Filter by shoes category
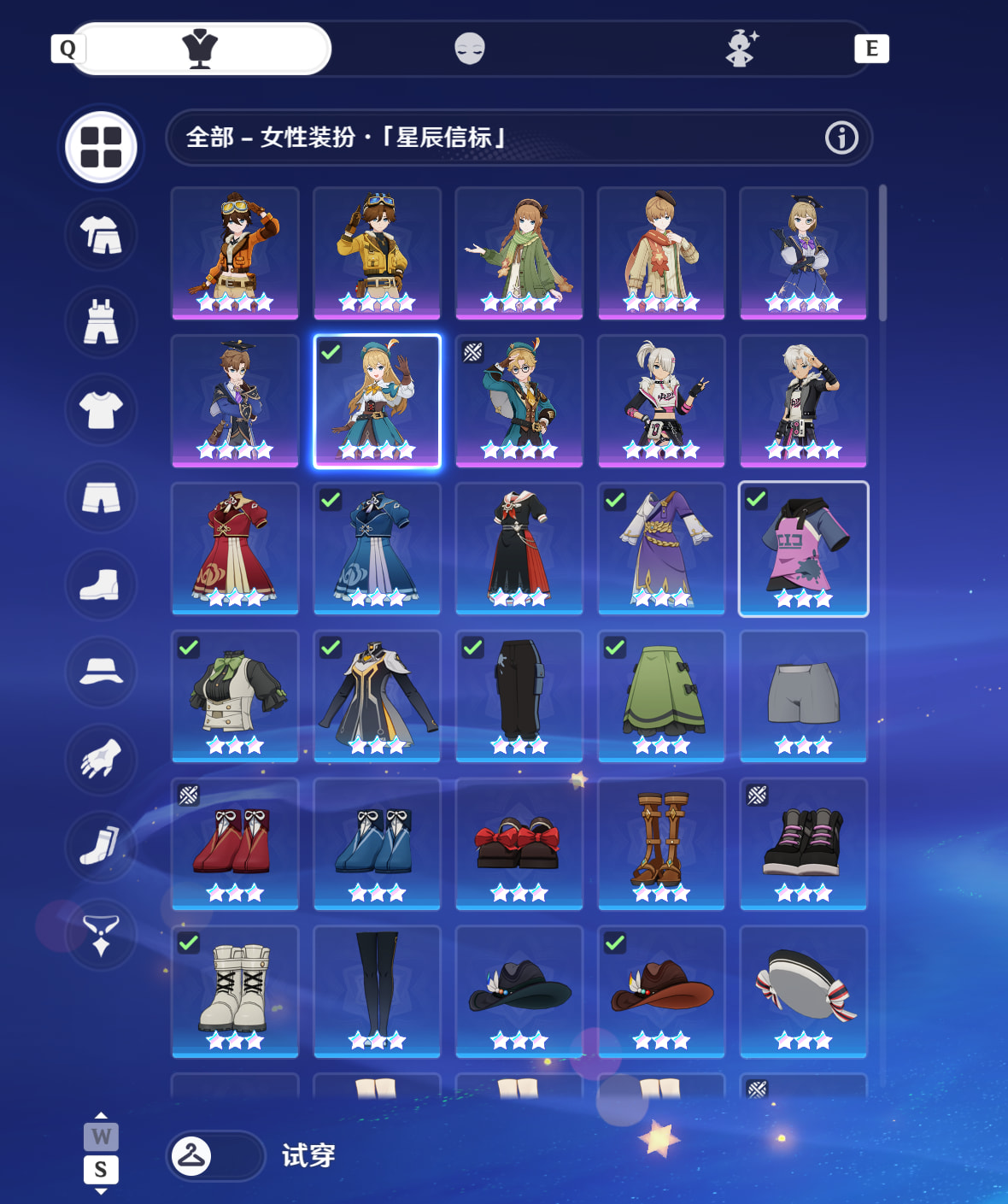The height and width of the screenshot is (1204, 1008). click(102, 584)
